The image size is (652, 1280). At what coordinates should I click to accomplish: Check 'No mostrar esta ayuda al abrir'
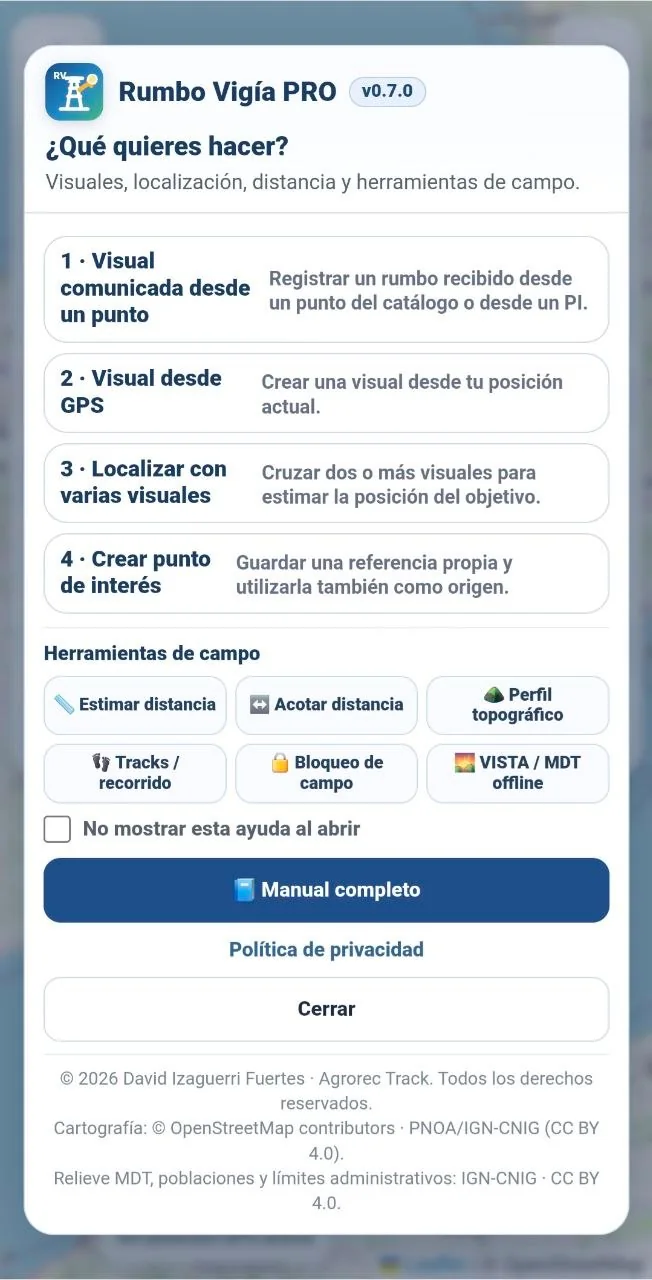58,829
